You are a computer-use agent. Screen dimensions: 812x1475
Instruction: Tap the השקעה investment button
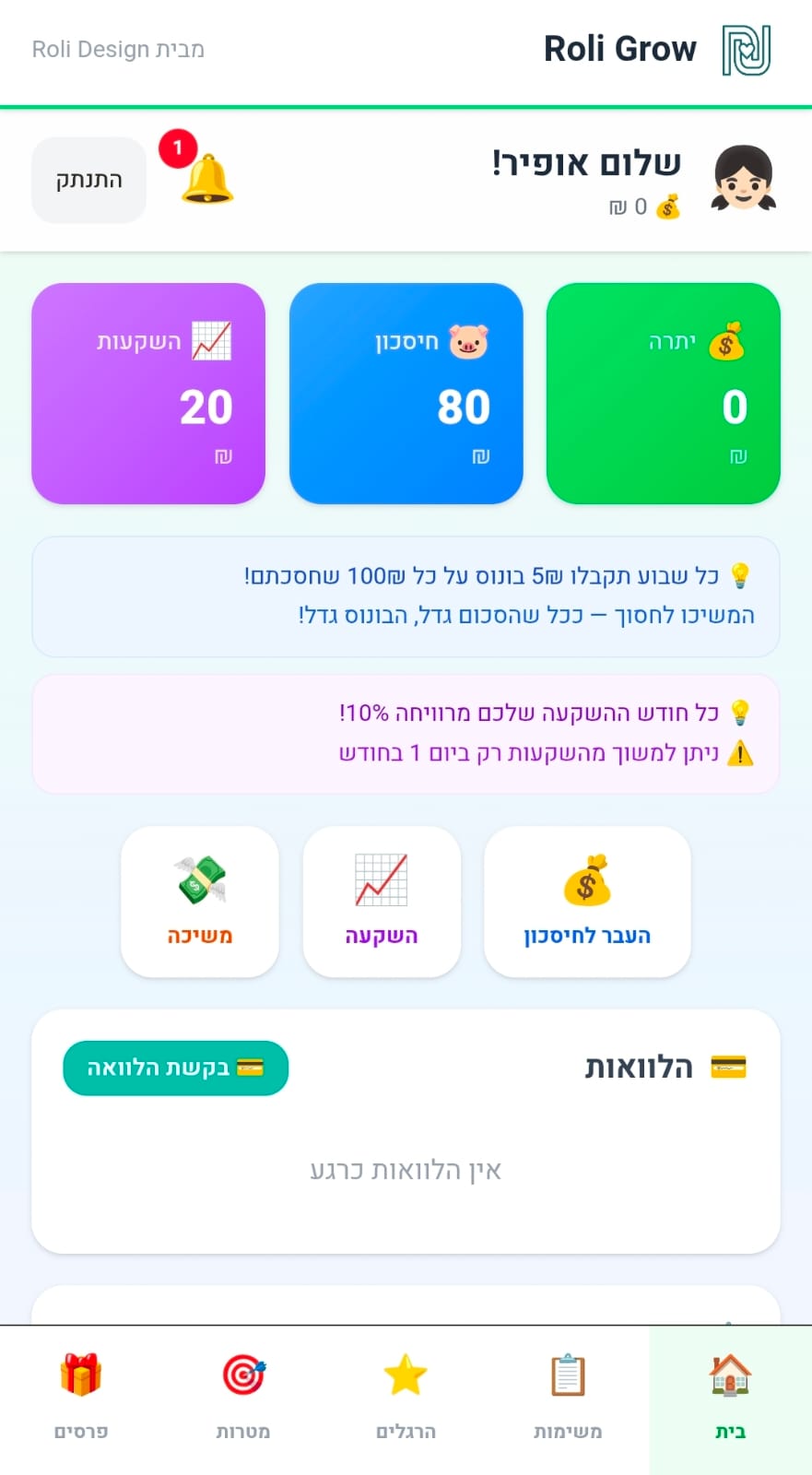[x=382, y=902]
